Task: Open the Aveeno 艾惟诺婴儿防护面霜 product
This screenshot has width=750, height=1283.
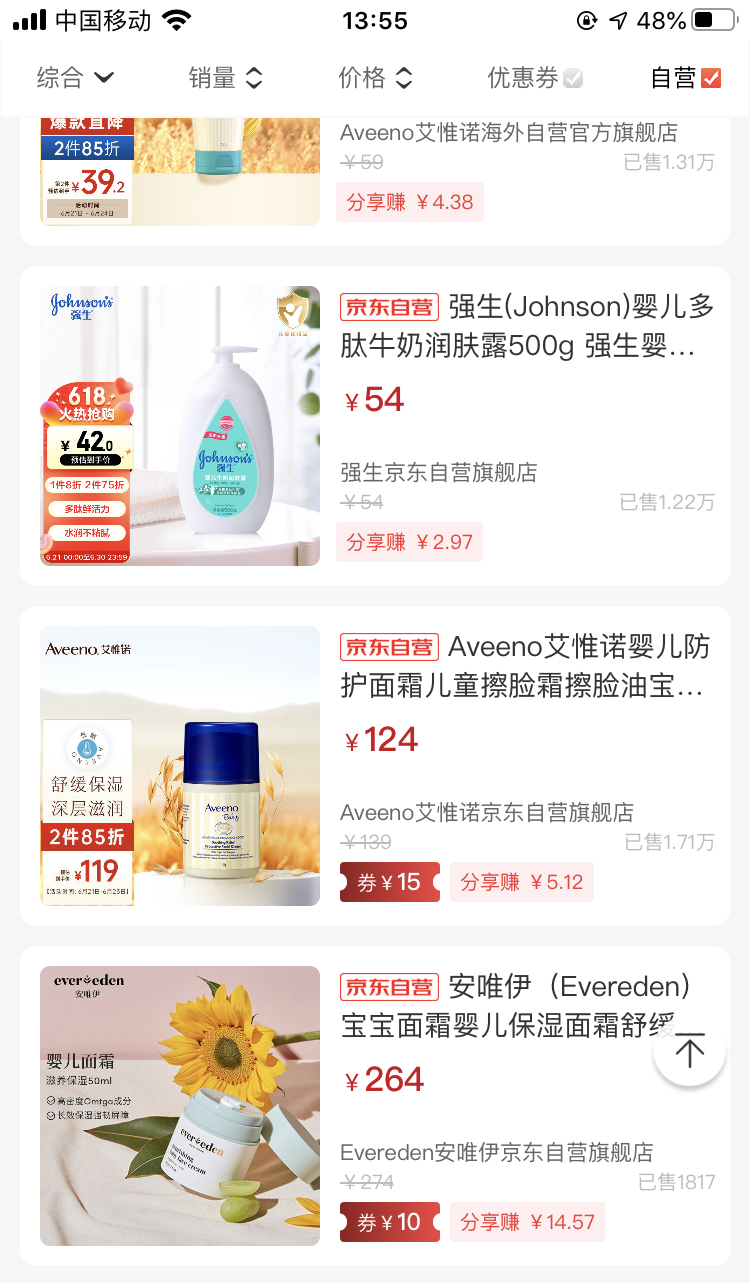Action: (526, 666)
